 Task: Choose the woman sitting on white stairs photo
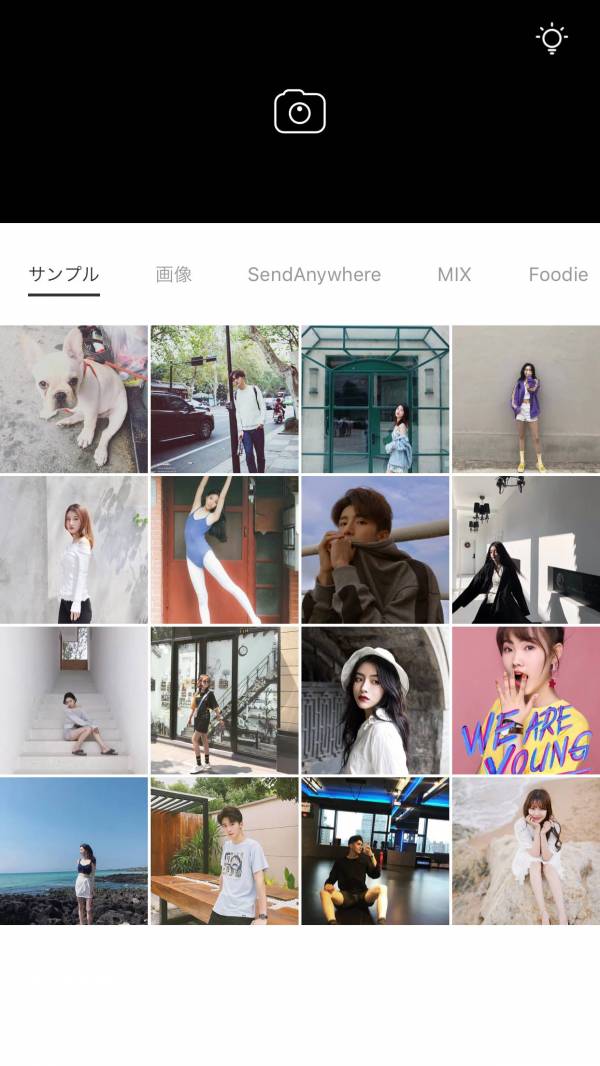74,701
